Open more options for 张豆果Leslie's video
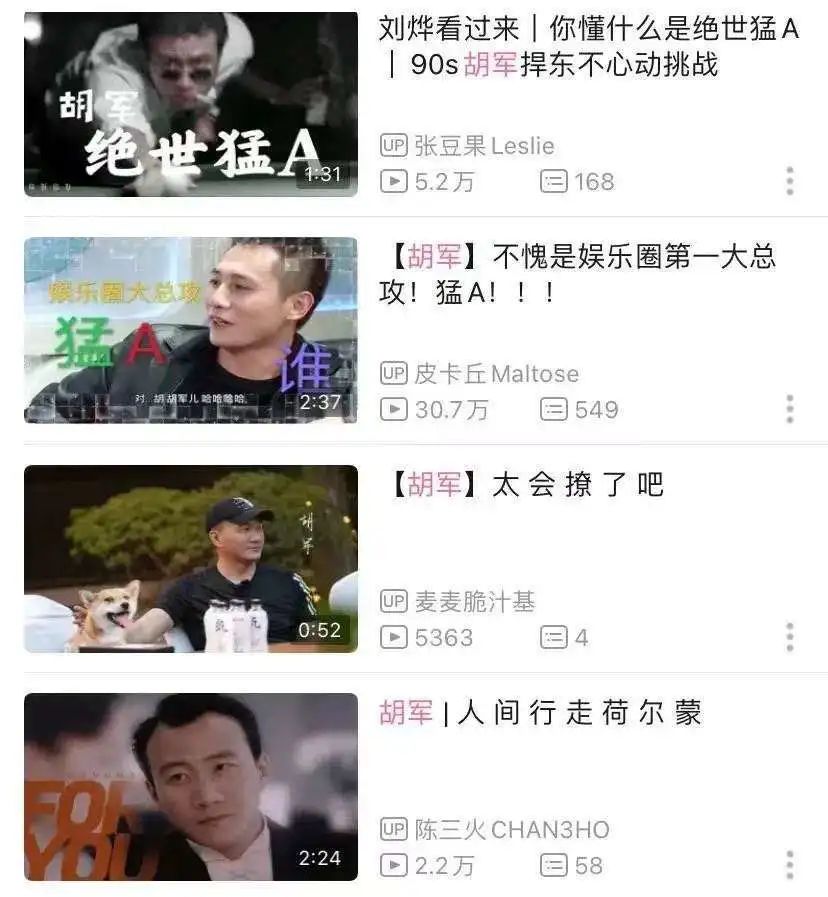Image resolution: width=828 pixels, height=897 pixels. tap(789, 181)
